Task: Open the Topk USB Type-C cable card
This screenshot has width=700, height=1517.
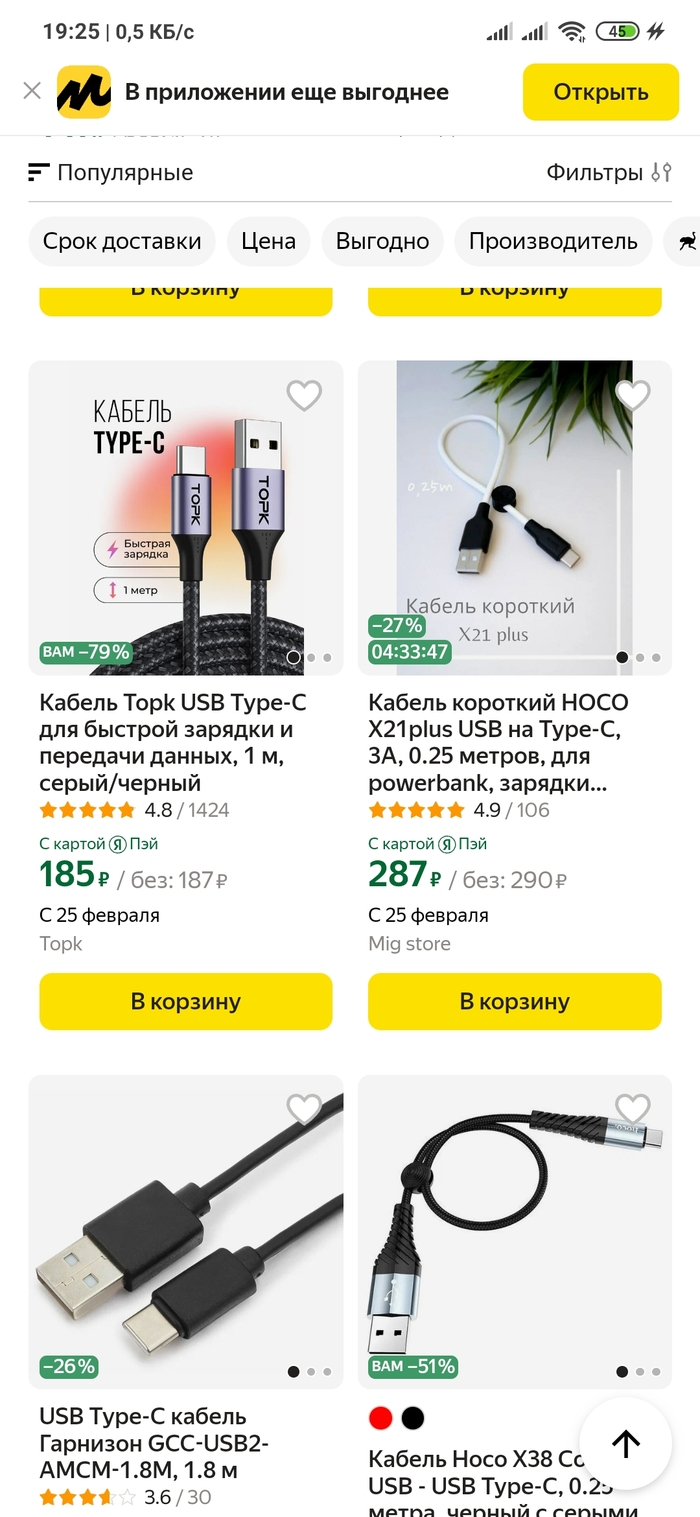Action: pyautogui.click(x=172, y=742)
